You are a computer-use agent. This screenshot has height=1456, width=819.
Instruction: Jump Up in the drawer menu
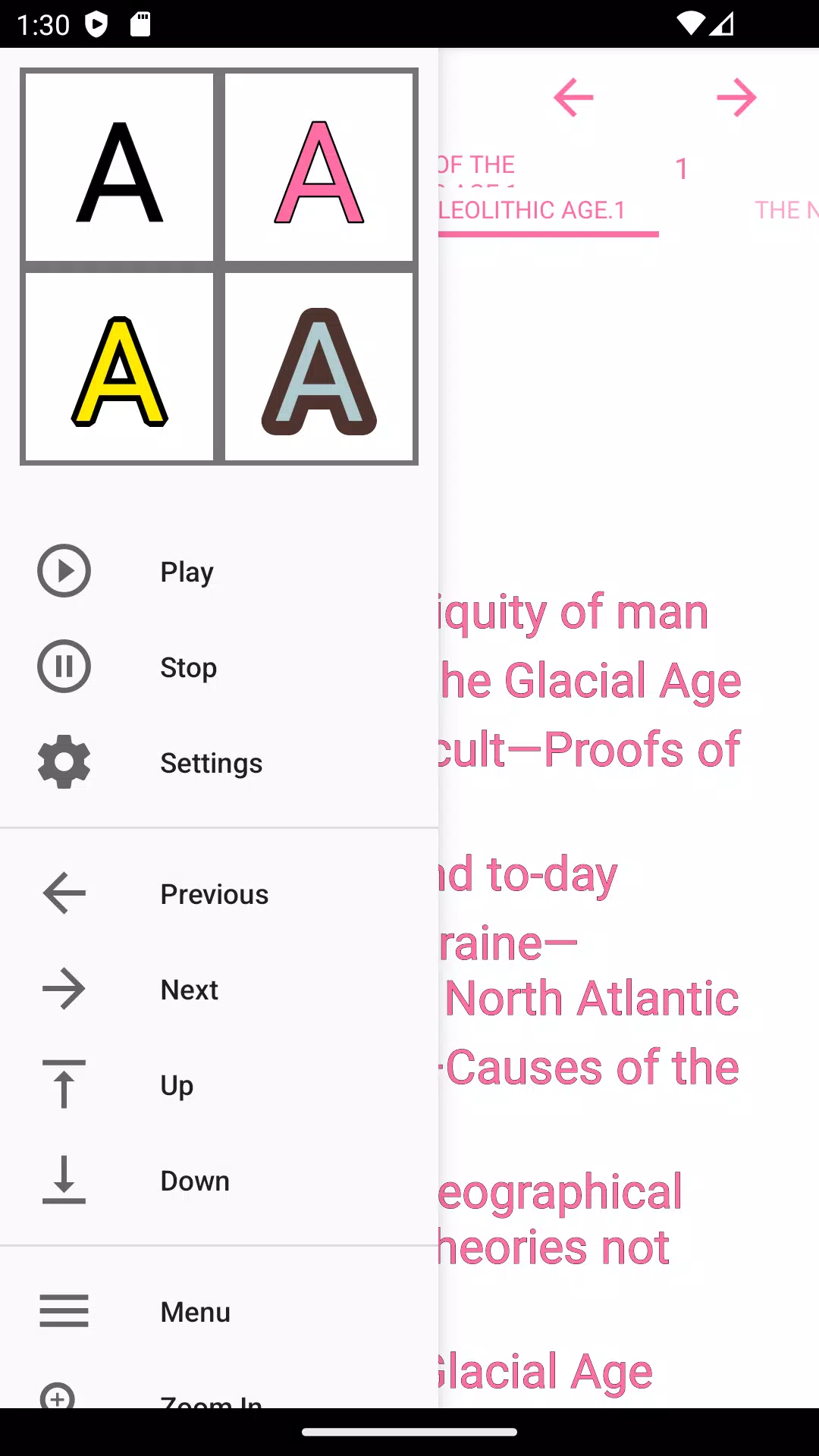177,1085
